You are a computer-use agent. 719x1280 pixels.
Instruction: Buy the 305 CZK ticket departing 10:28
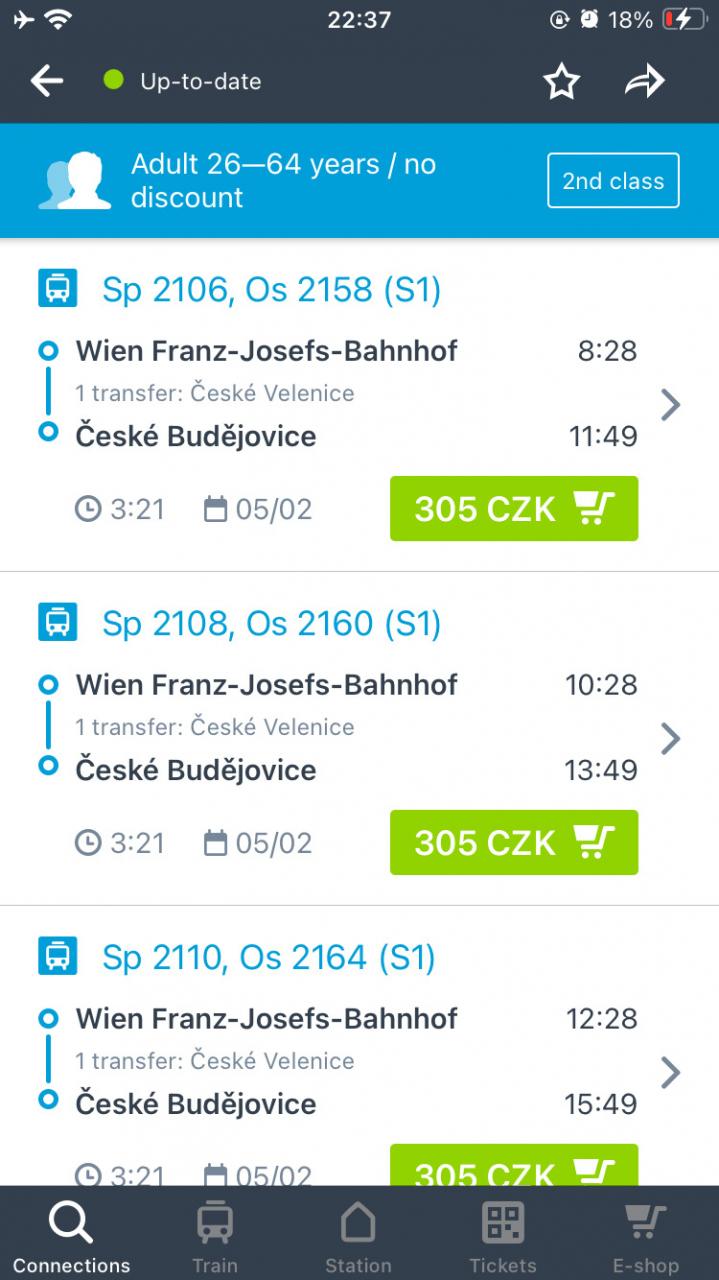click(513, 843)
